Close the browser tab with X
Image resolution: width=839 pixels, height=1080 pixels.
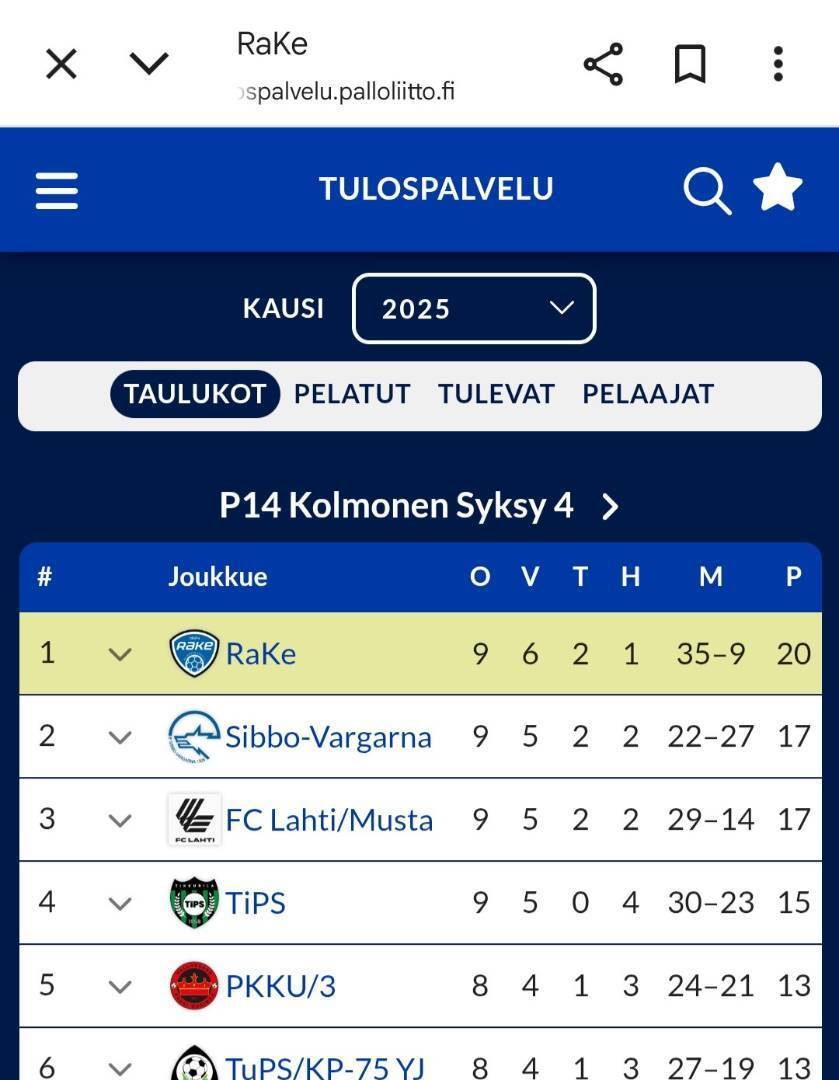pyautogui.click(x=61, y=65)
